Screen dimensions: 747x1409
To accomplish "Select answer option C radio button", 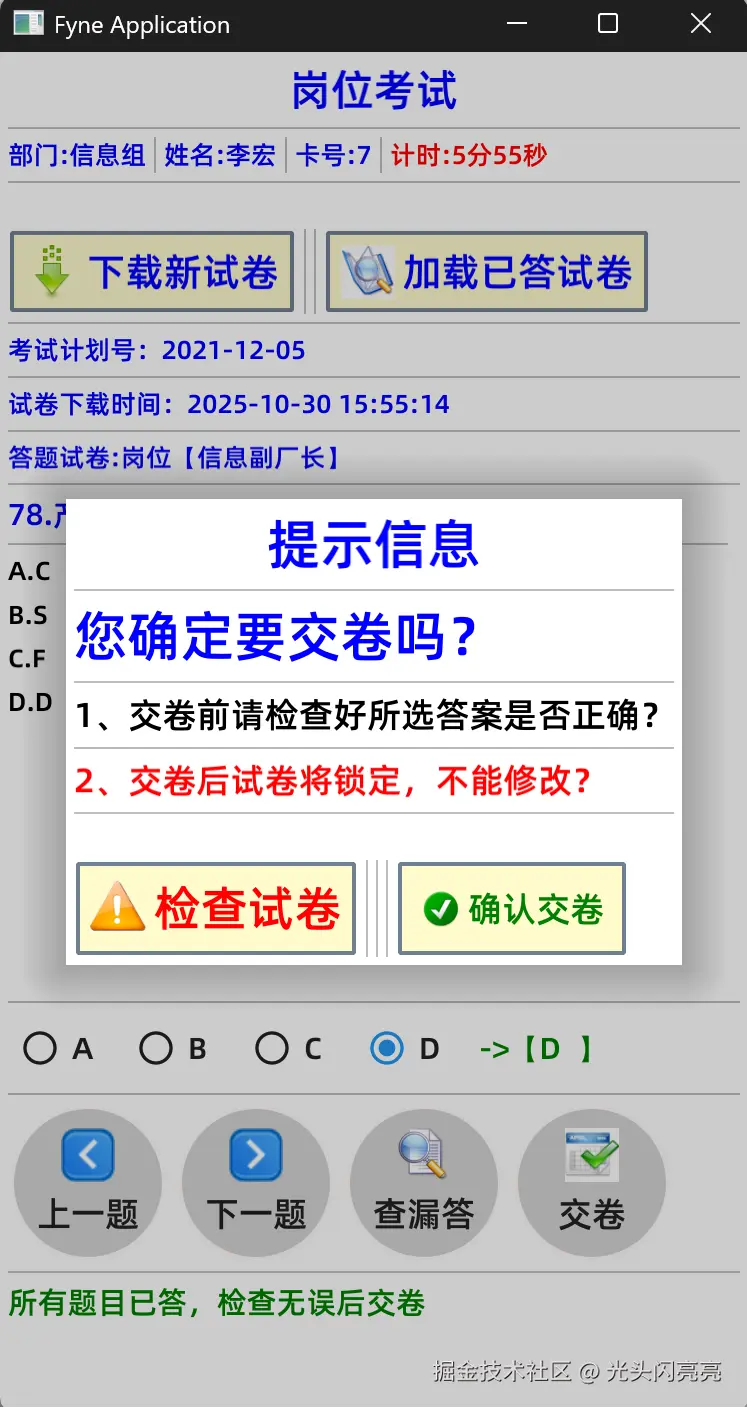I will 271,1049.
